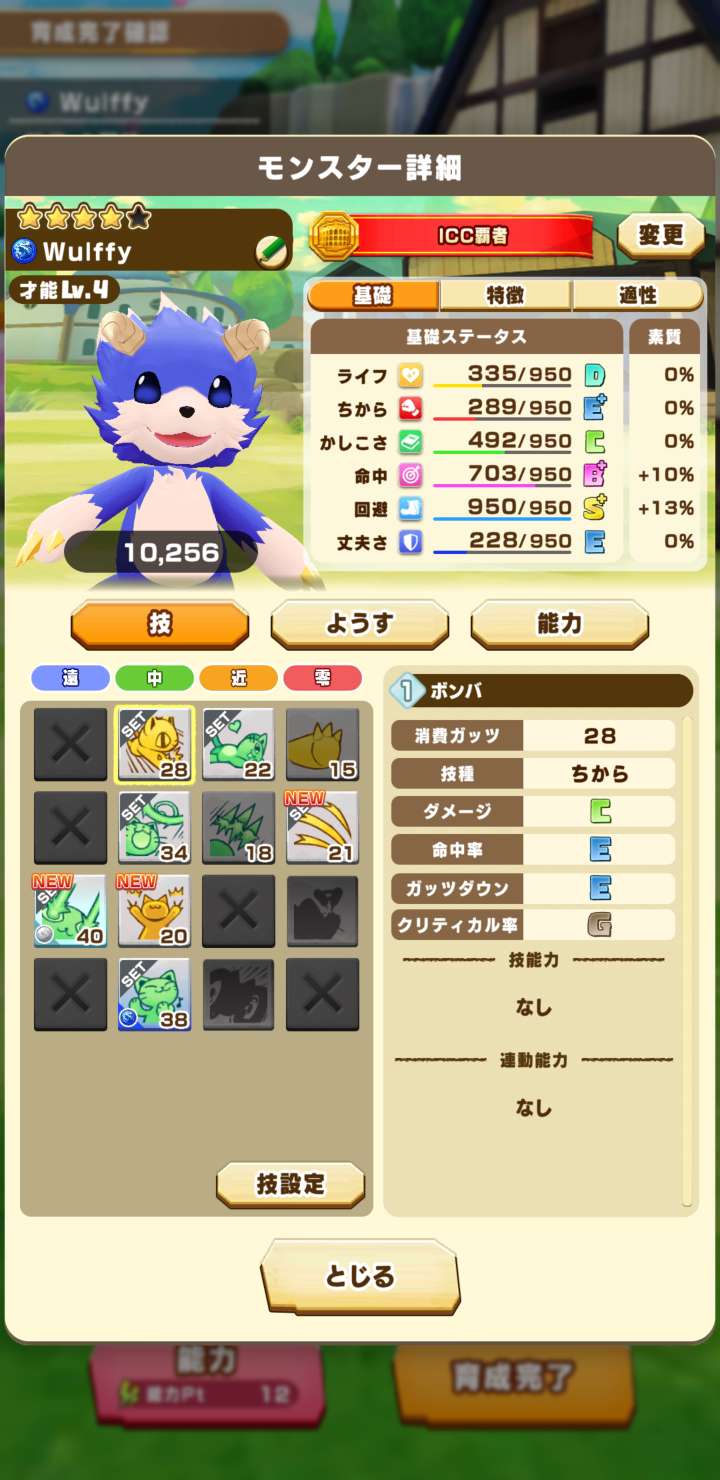Select the 技 section tab
The height and width of the screenshot is (1480, 720).
pyautogui.click(x=160, y=625)
